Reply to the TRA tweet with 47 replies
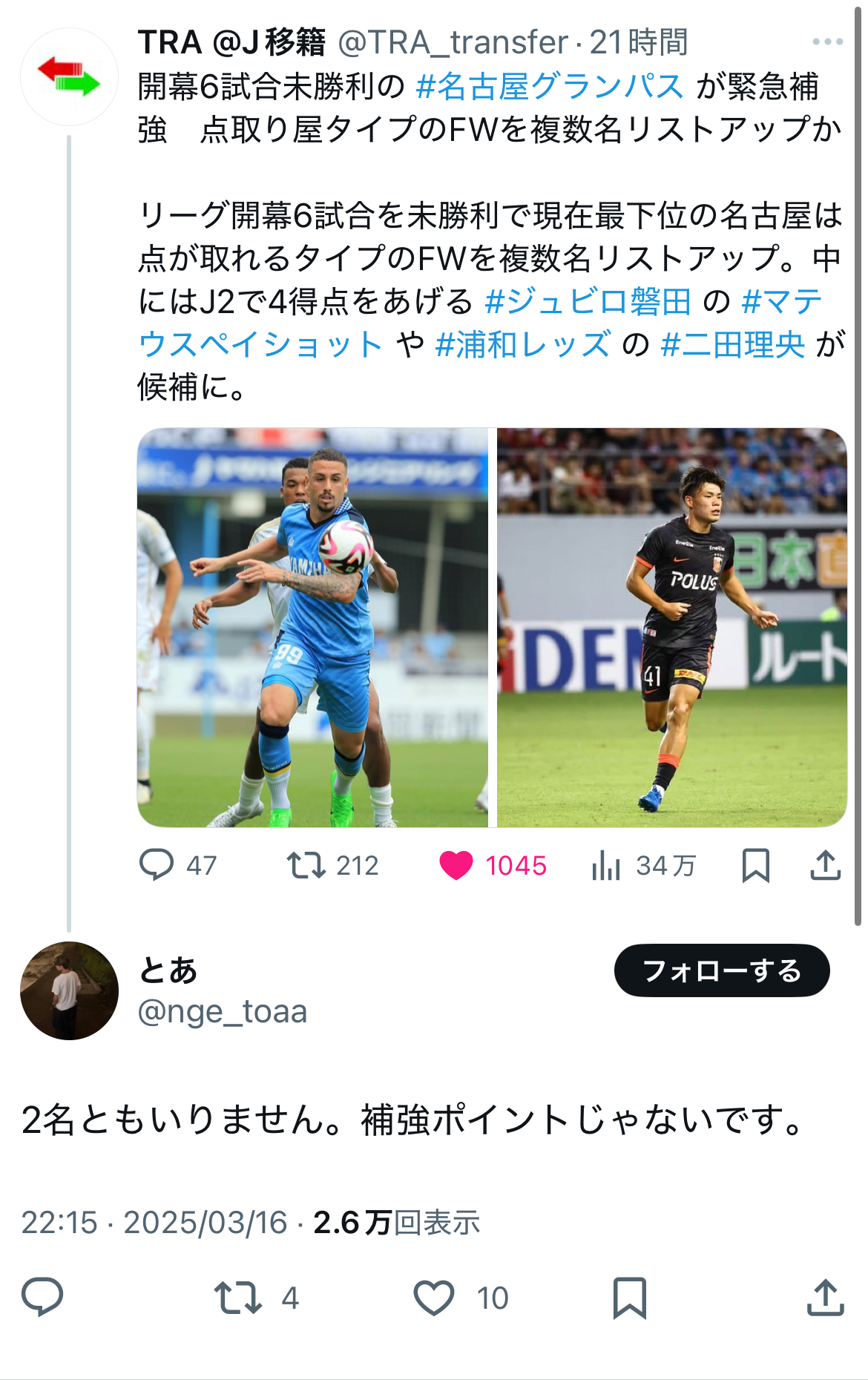This screenshot has height=1380, width=868. (157, 865)
